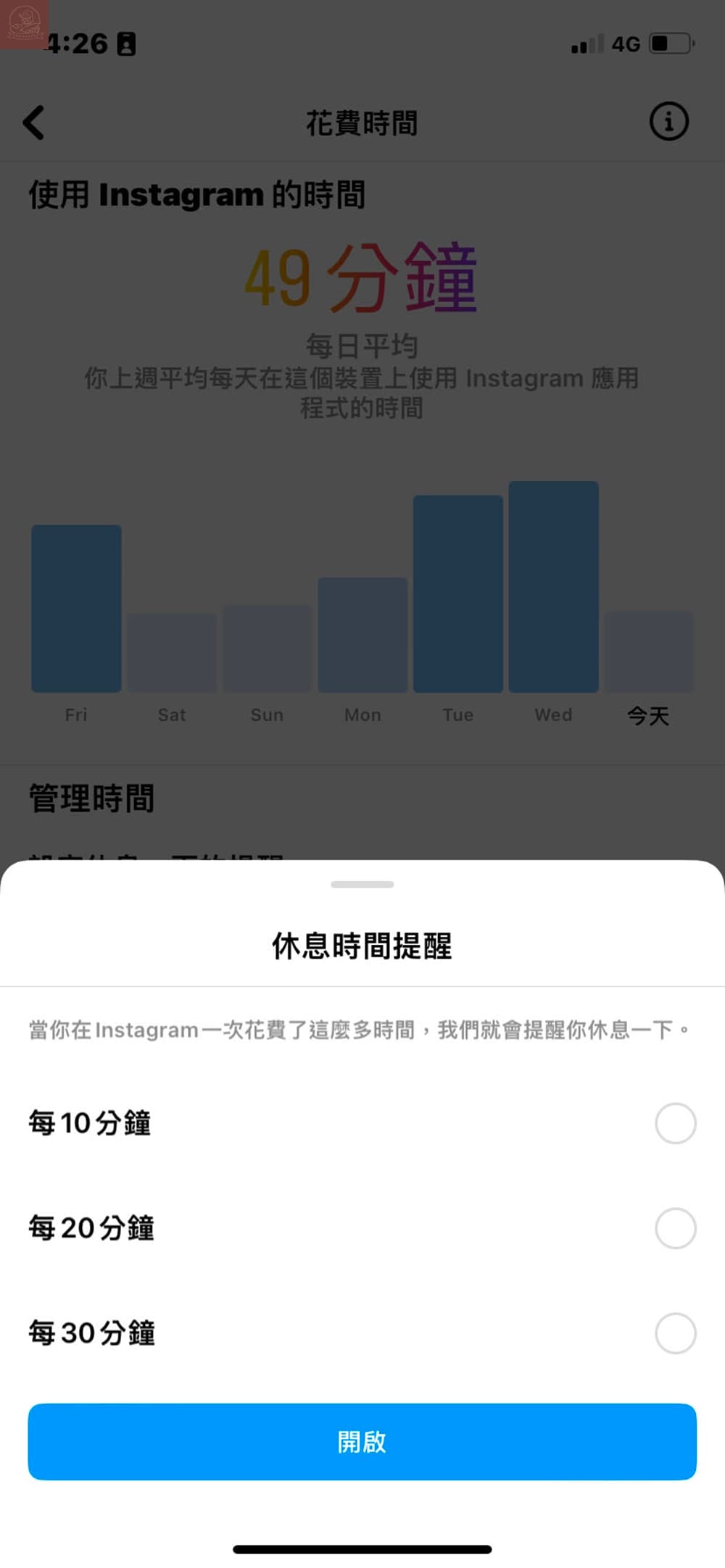Screen dimensions: 725x1568
Task: Tap the 今天 bar in the usage chart
Action: coord(649,652)
